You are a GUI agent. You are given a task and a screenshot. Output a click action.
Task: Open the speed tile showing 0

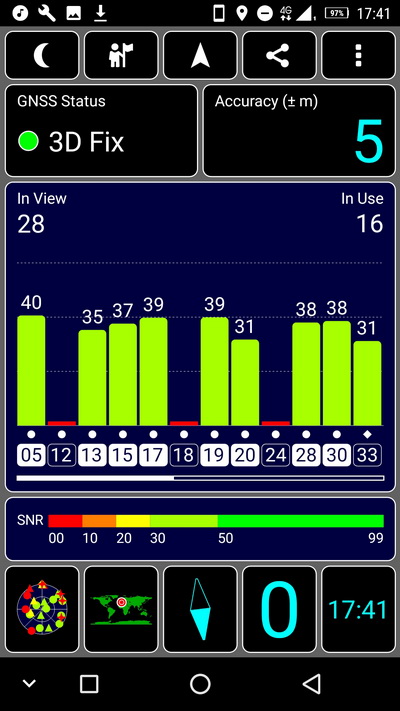279,609
